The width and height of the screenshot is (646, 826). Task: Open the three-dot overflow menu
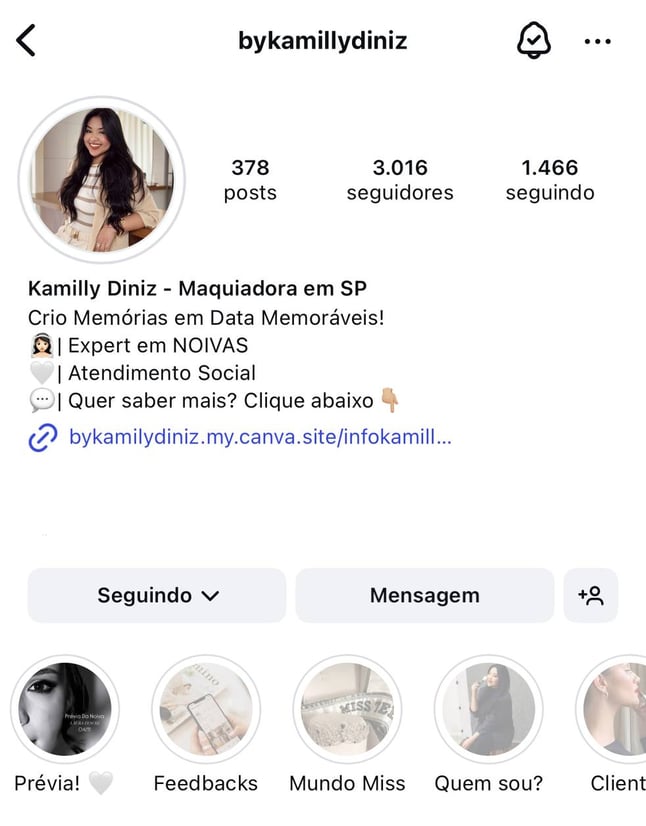597,41
